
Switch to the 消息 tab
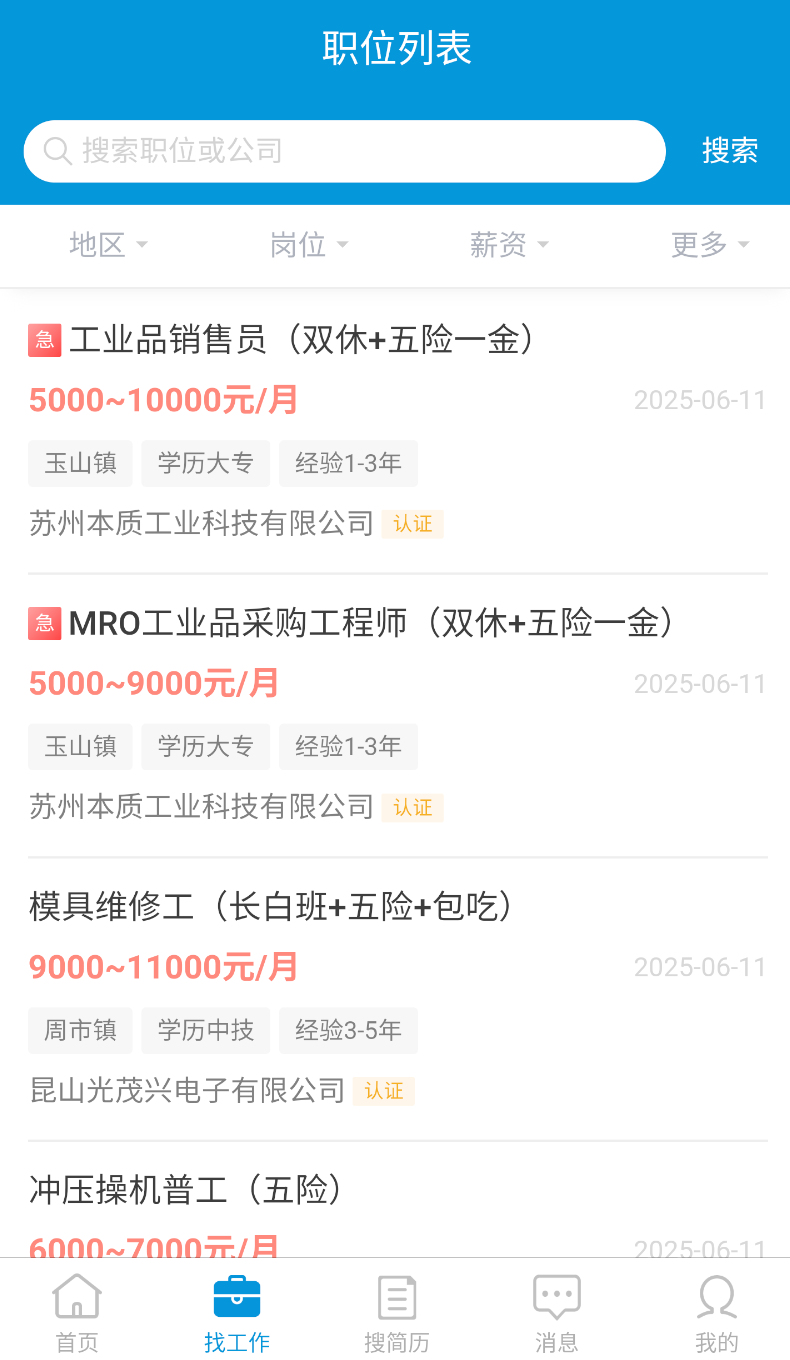point(556,1313)
